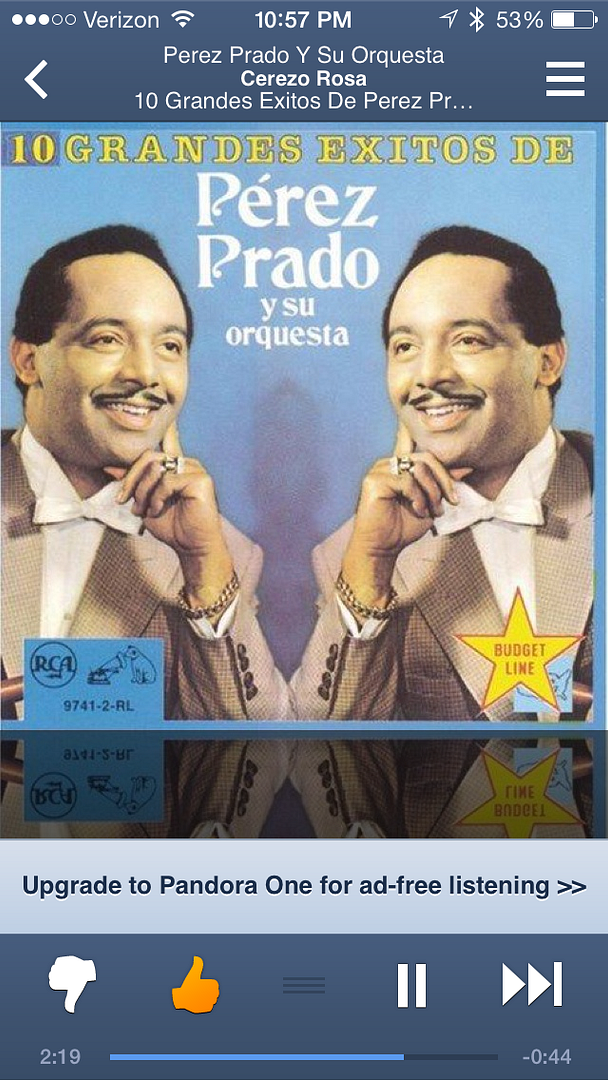Skip to the next track
608x1080 pixels.
coord(532,984)
